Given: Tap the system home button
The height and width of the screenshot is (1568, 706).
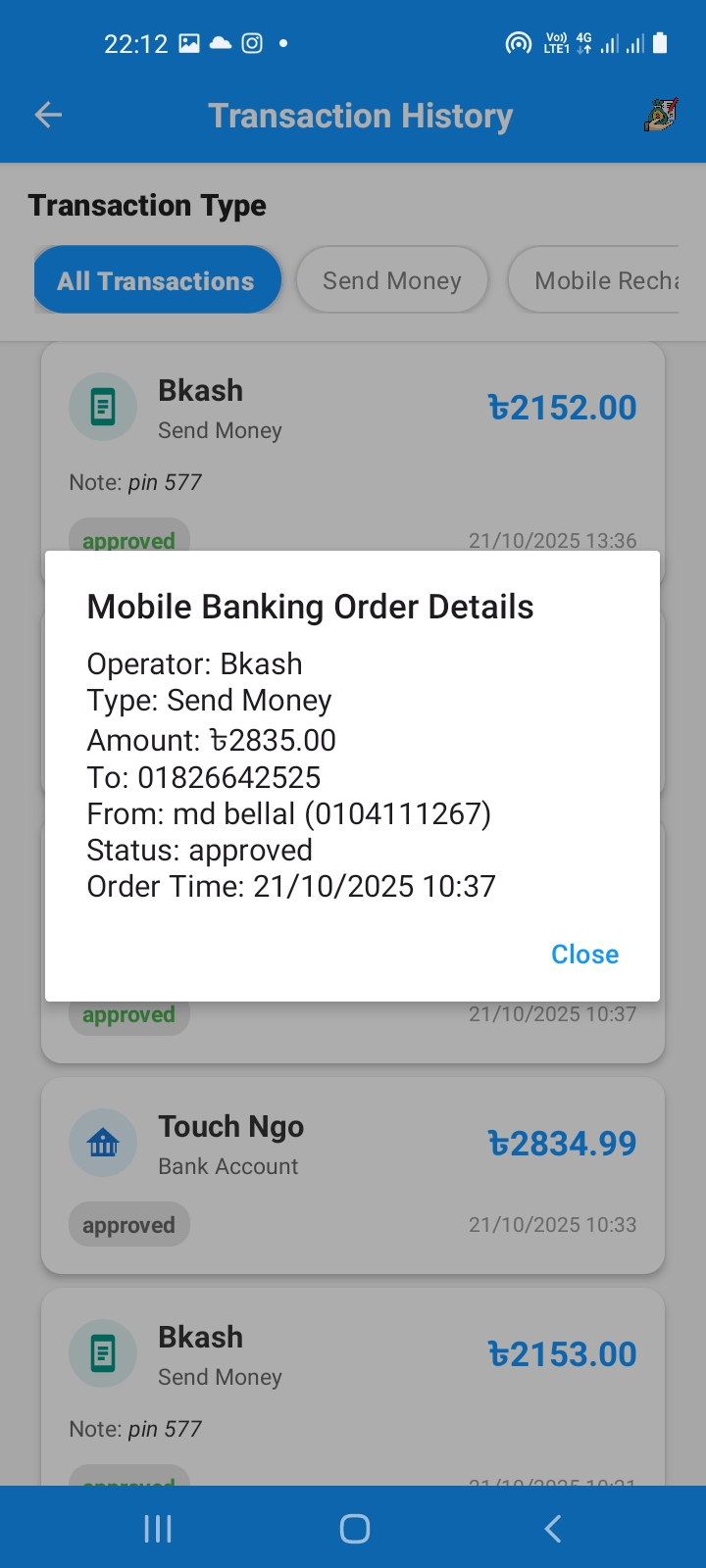Looking at the screenshot, I should point(354,1529).
